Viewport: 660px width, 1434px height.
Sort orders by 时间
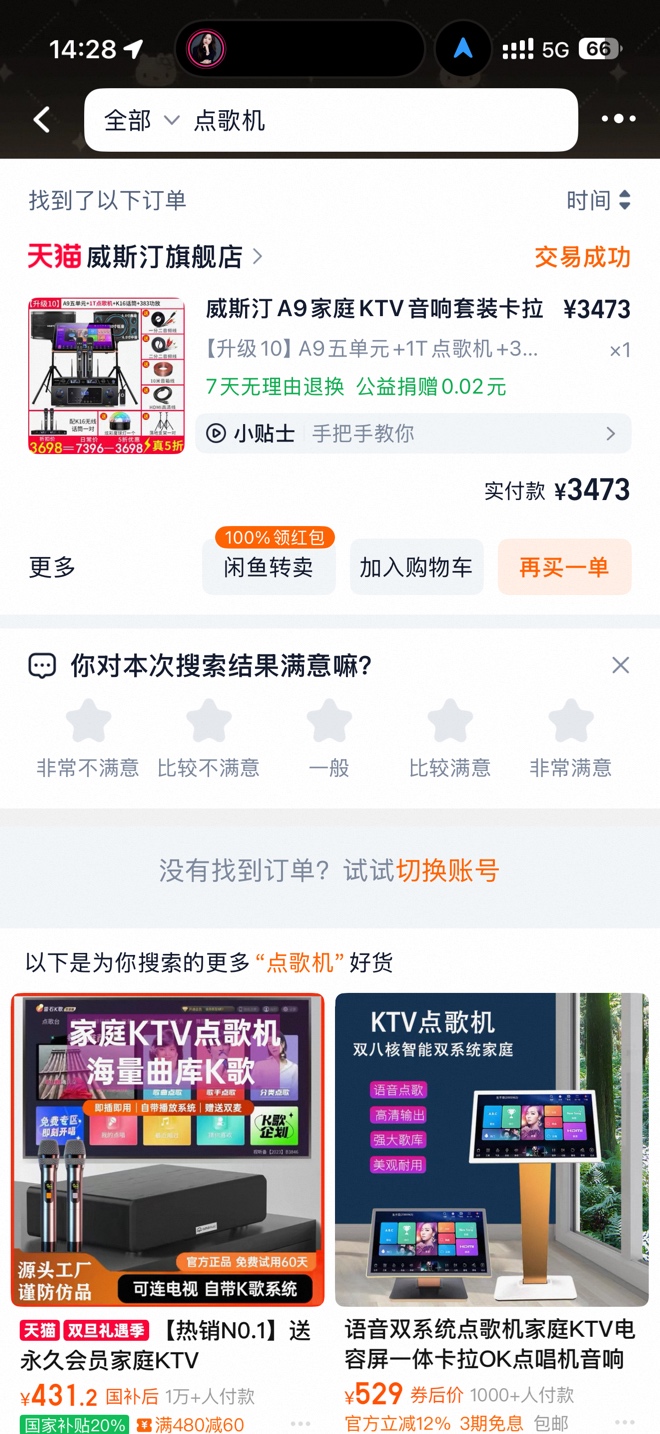tap(598, 201)
